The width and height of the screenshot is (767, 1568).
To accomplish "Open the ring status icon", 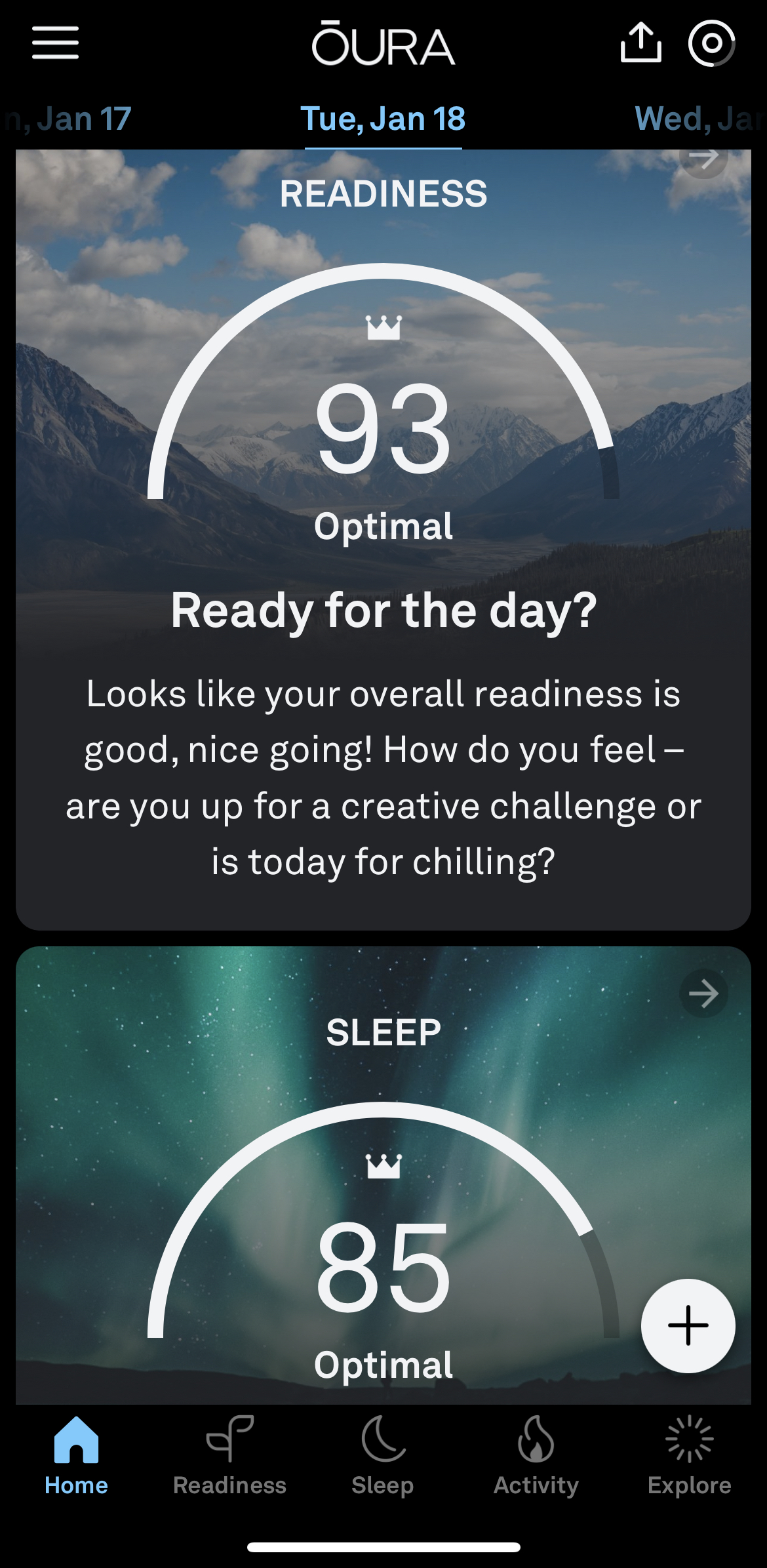I will [711, 43].
